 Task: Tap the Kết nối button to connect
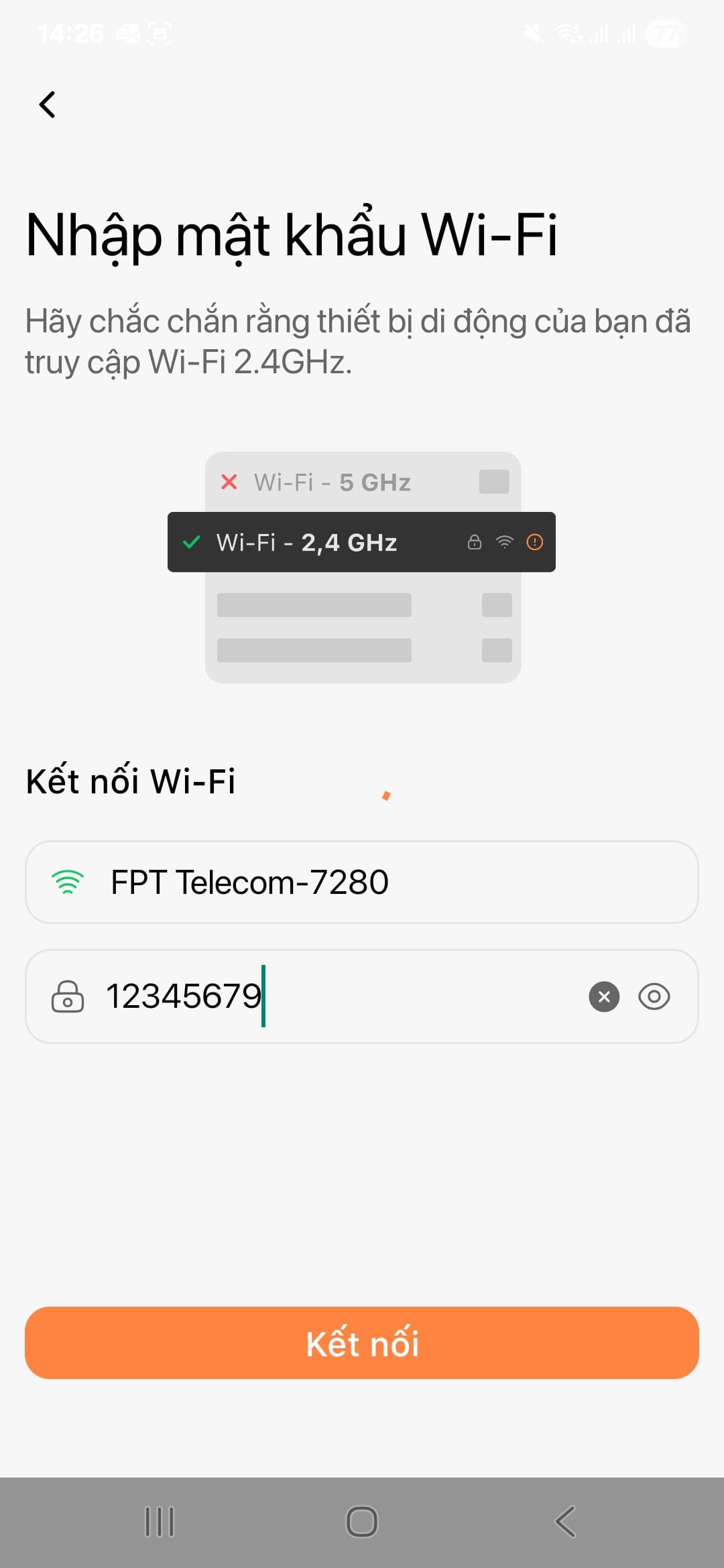362,1343
